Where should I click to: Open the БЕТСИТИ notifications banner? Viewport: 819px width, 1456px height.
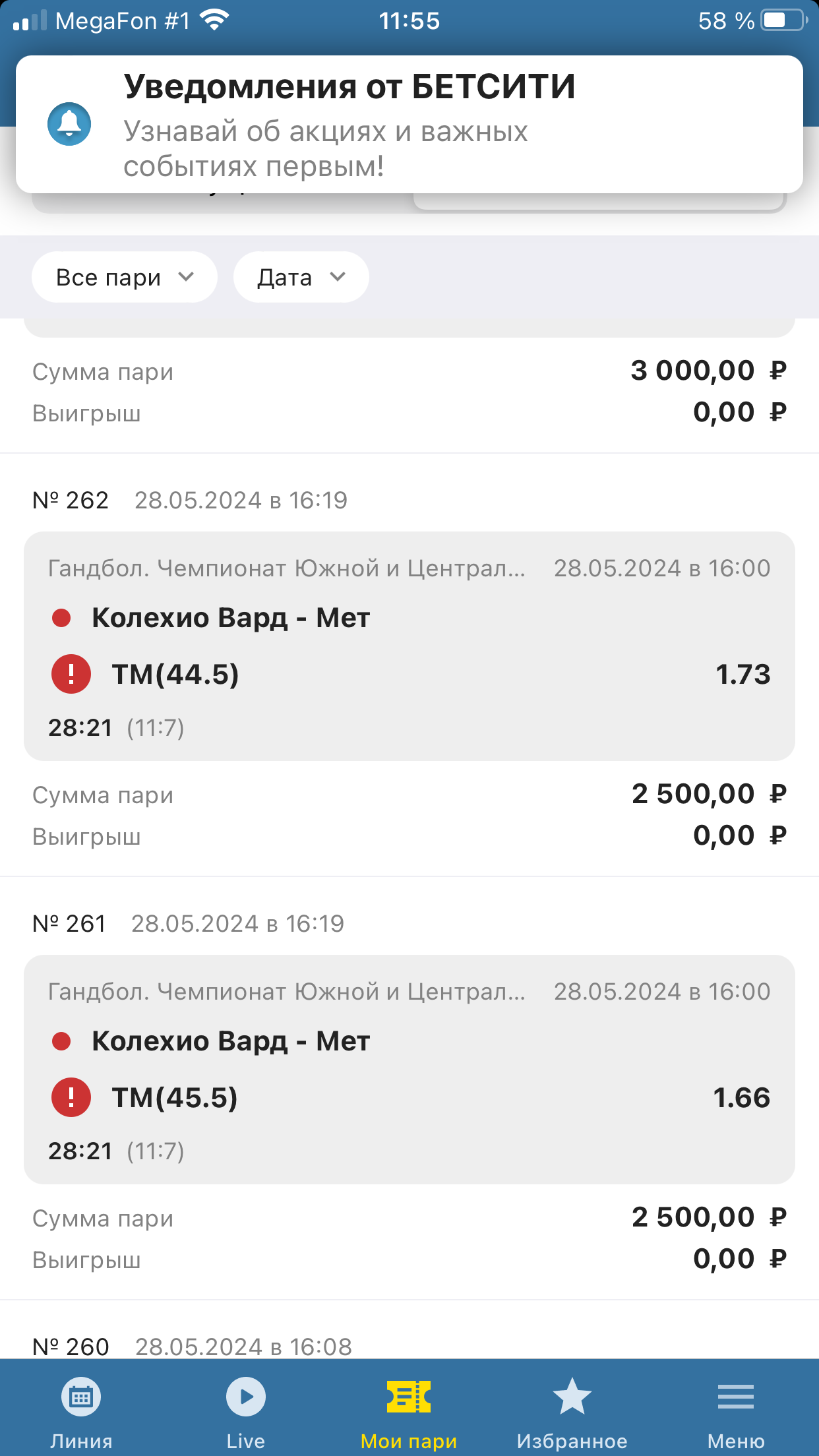tap(409, 125)
